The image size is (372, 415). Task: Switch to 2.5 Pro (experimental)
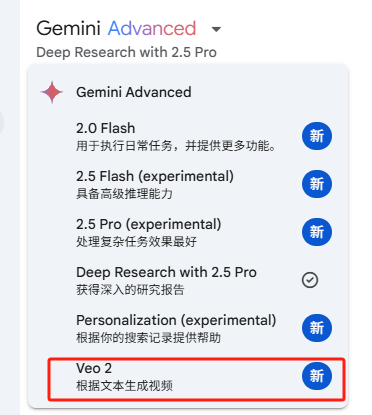[188, 232]
